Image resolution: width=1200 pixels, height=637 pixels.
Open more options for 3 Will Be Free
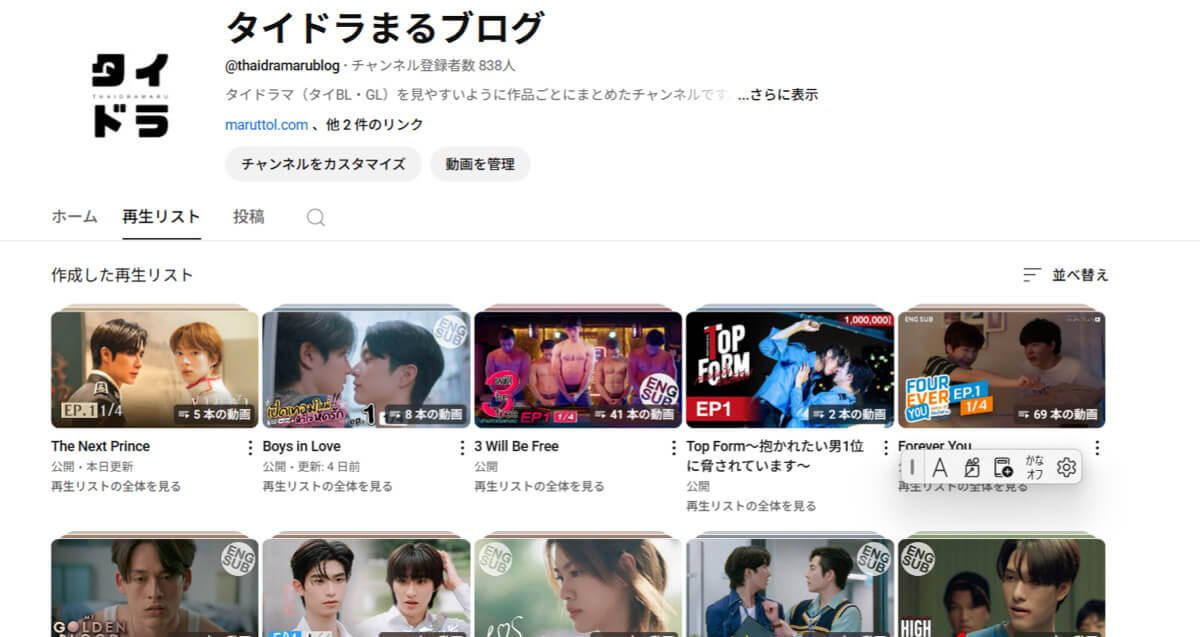click(x=674, y=447)
